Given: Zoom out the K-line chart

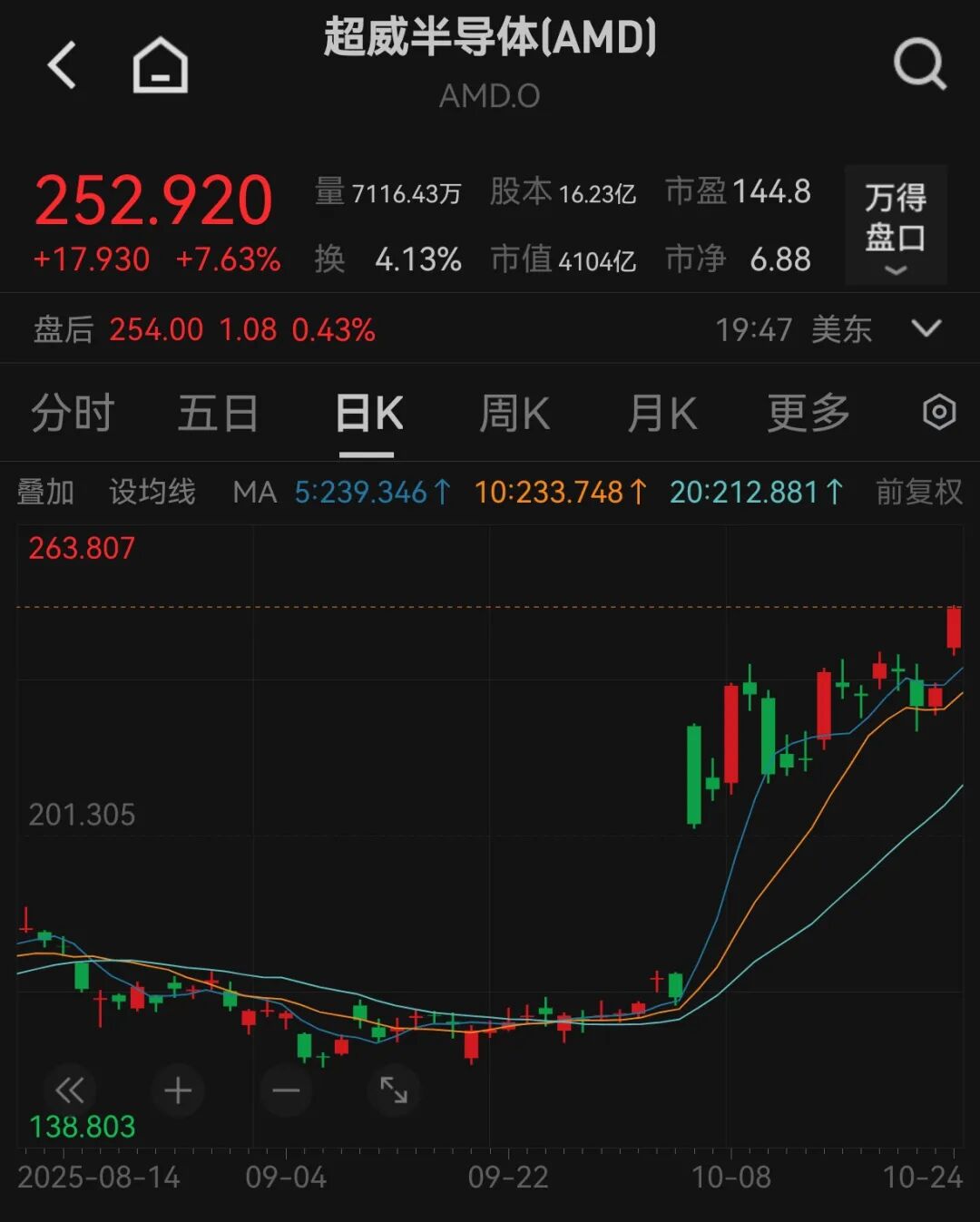Looking at the screenshot, I should click(286, 1090).
